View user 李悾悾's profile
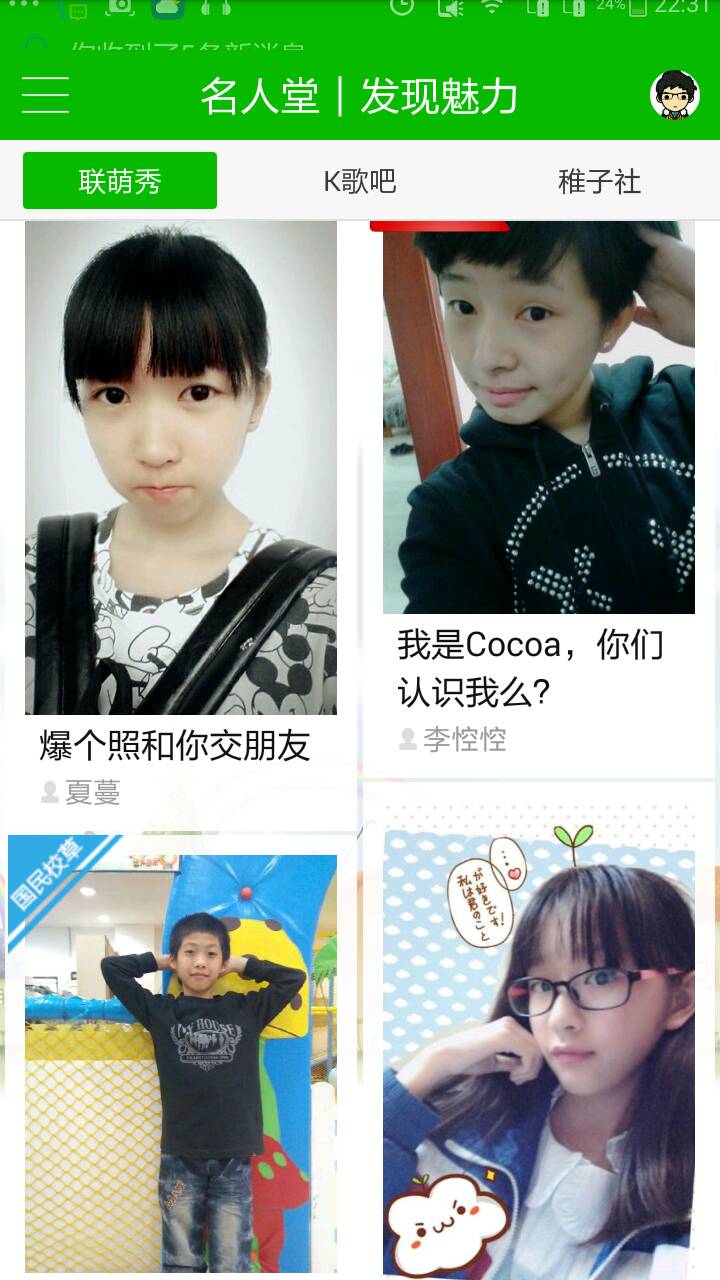Screen dimensions: 720x1280 tap(464, 740)
